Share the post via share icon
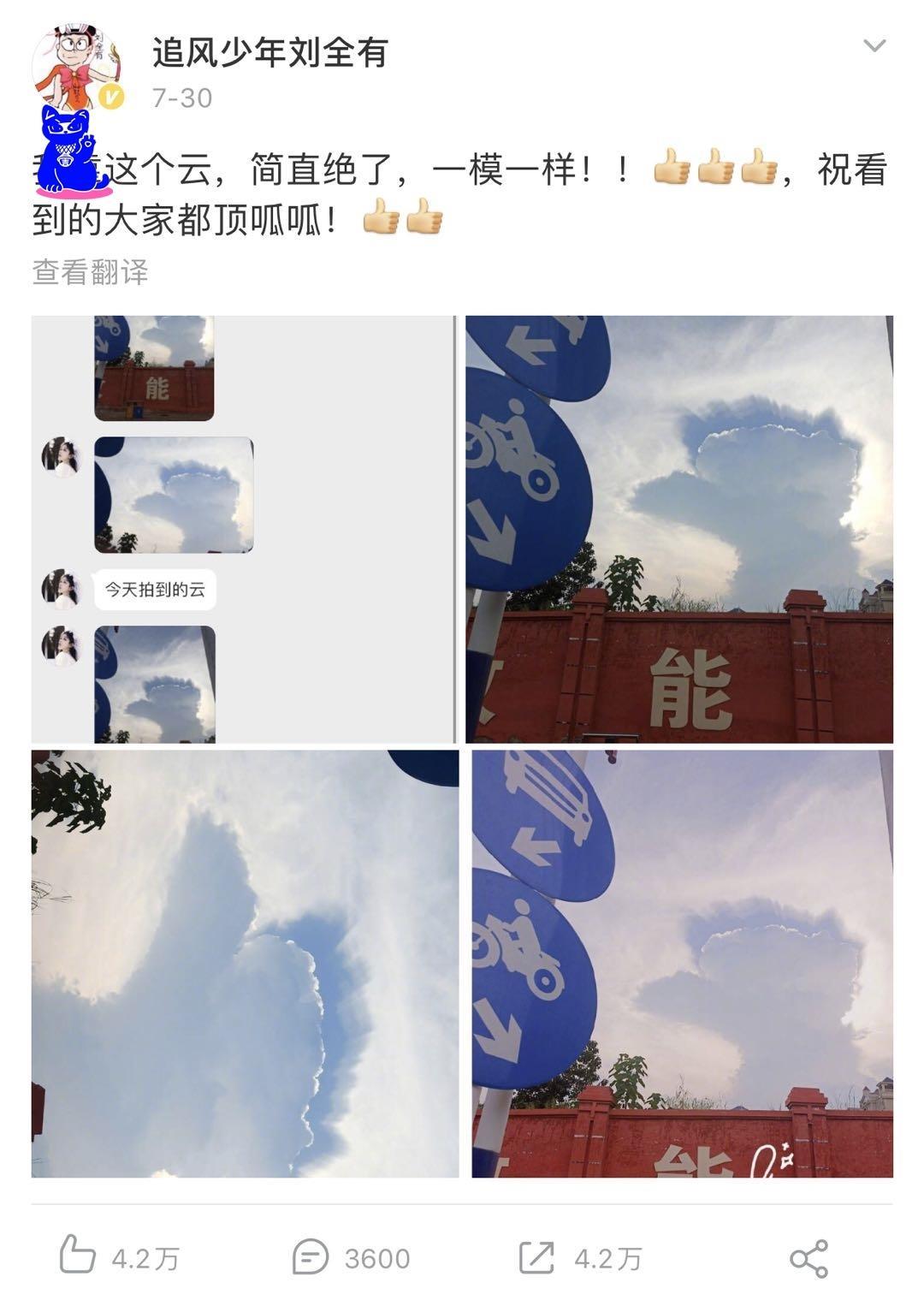Image resolution: width=924 pixels, height=1312 pixels. [x=808, y=1258]
